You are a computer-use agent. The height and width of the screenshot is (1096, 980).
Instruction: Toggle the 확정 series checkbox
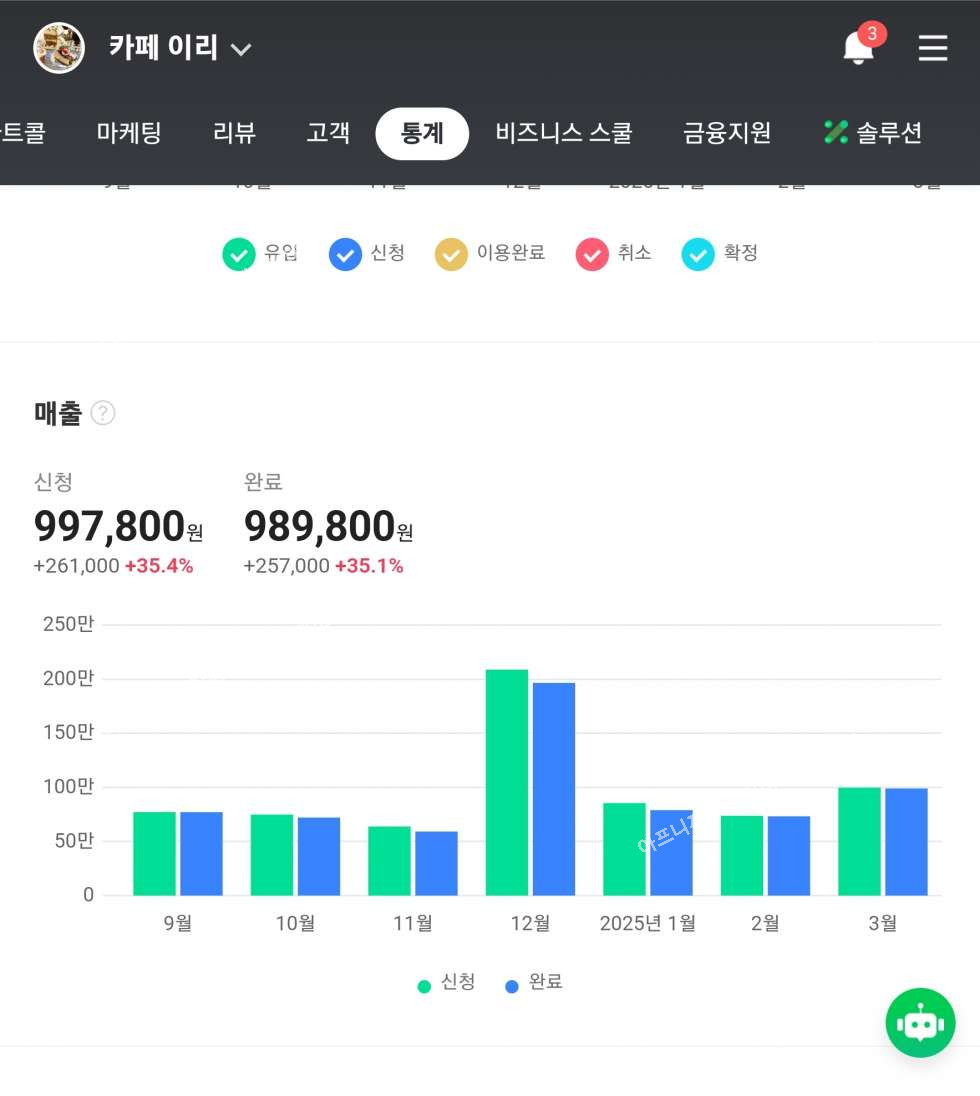tap(698, 254)
